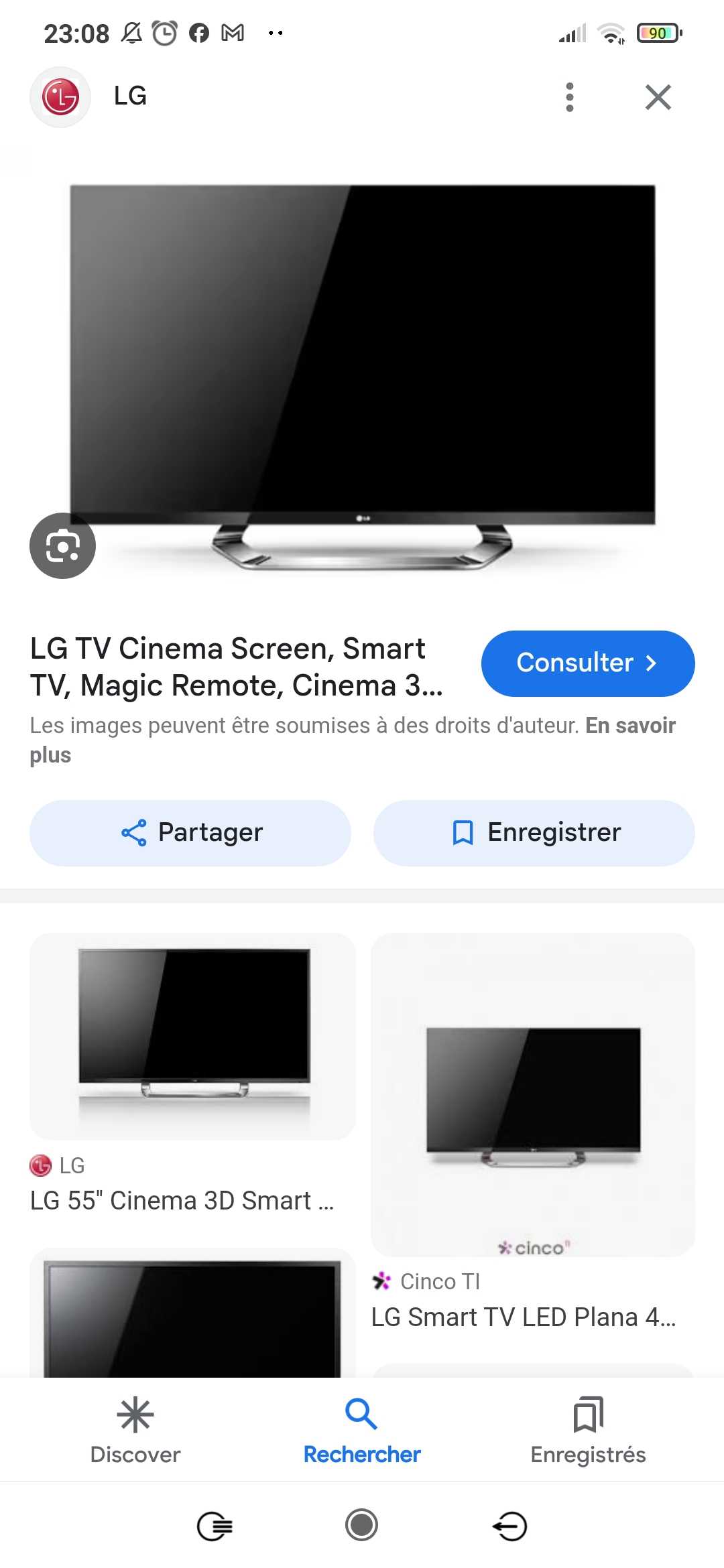This screenshot has height=1568, width=724.
Task: Tap the LG source favicon near result title
Action: [42, 1165]
